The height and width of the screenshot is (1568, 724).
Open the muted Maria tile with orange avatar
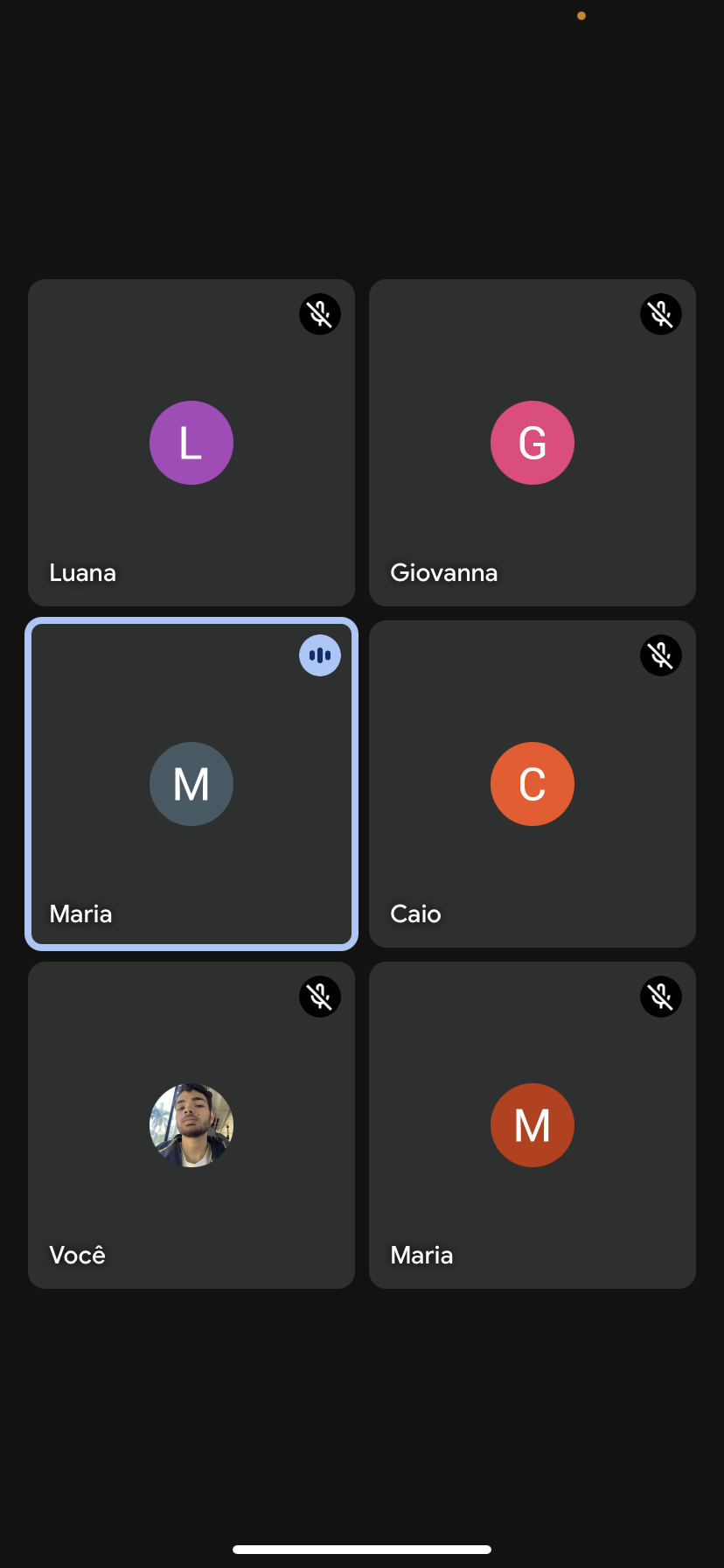(533, 1125)
